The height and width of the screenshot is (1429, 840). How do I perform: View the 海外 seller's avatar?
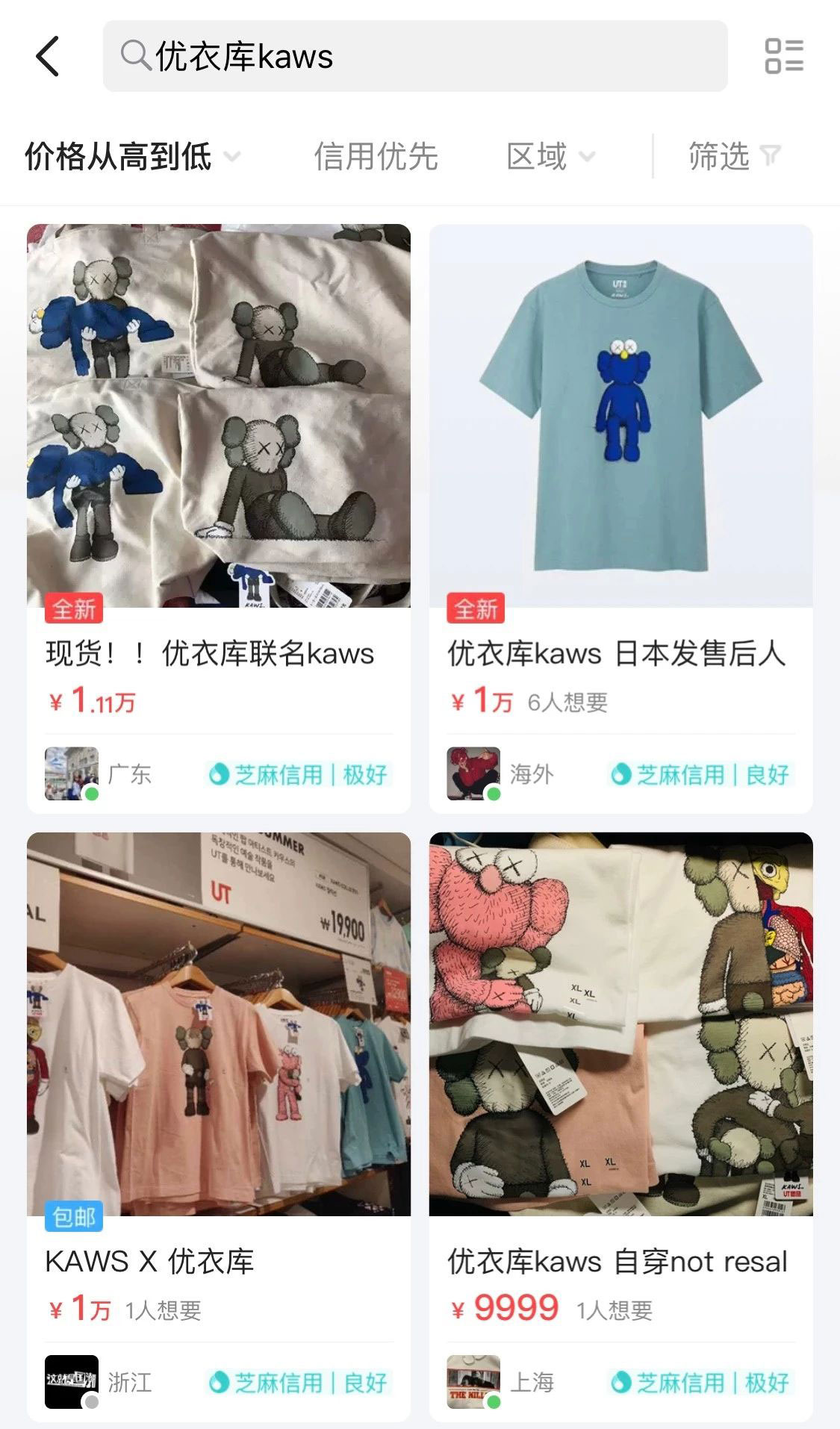(473, 773)
